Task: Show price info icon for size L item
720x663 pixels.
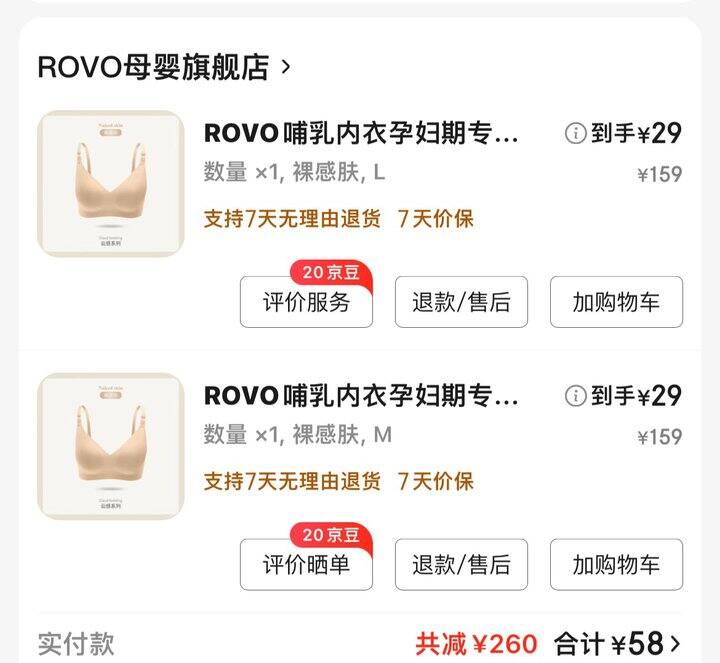Action: 575,133
